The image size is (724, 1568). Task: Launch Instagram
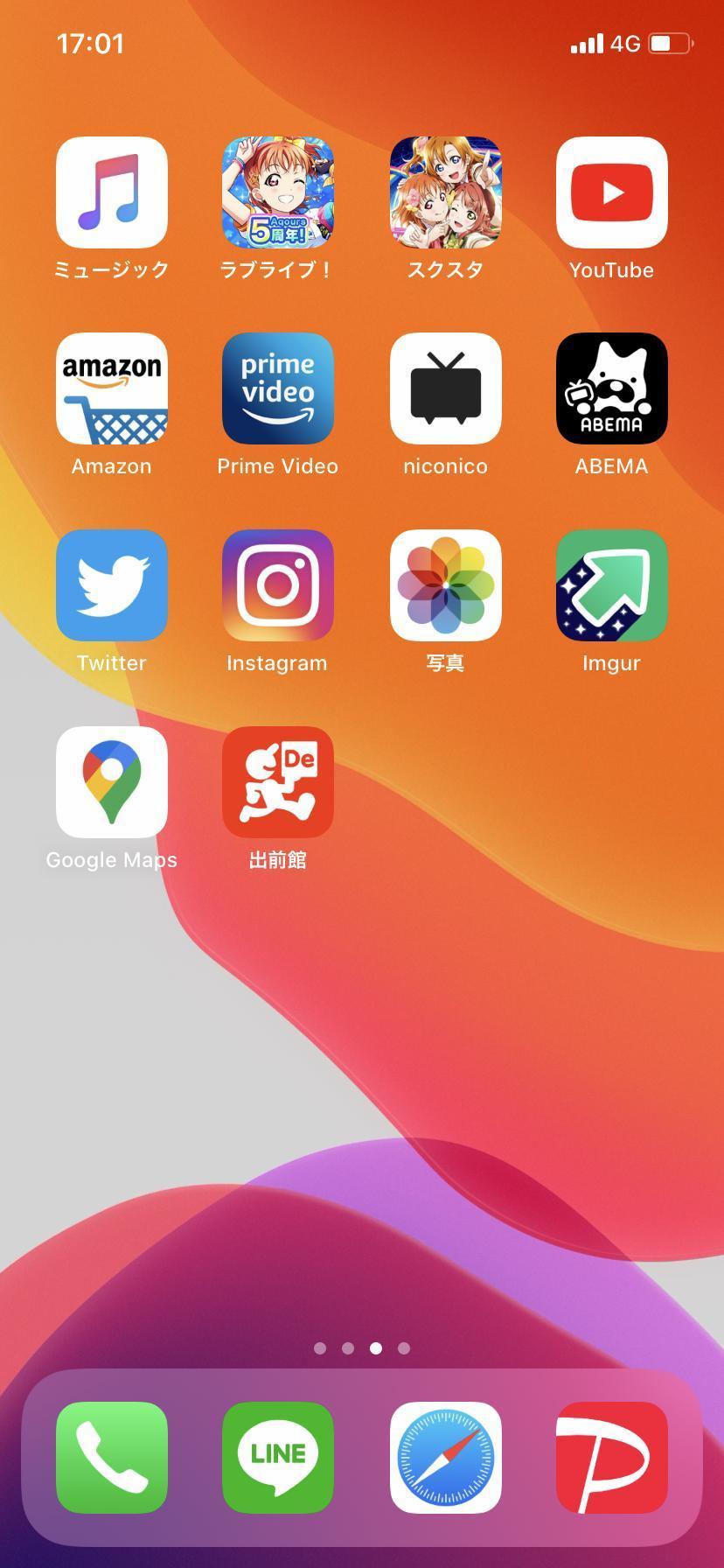point(278,585)
